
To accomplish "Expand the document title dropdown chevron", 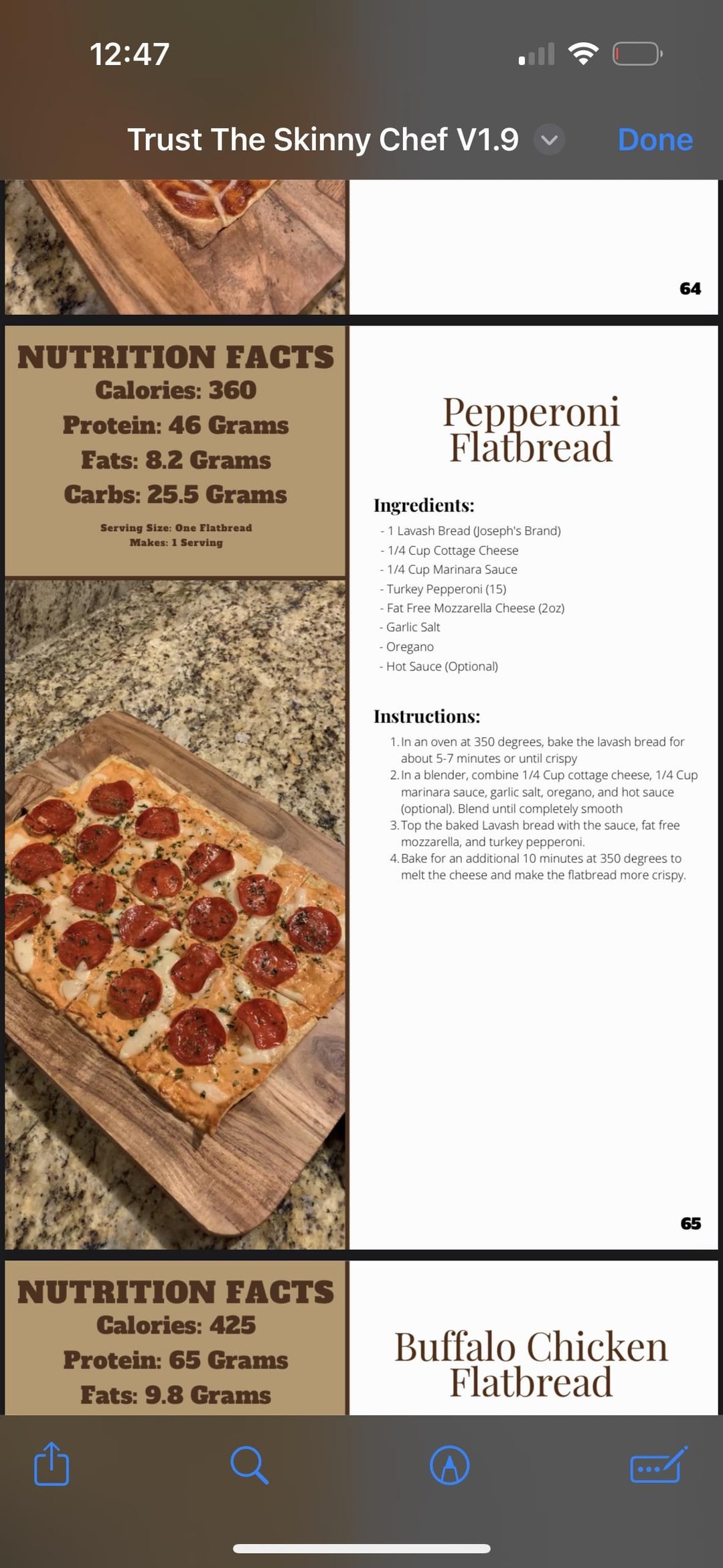I will (x=550, y=140).
